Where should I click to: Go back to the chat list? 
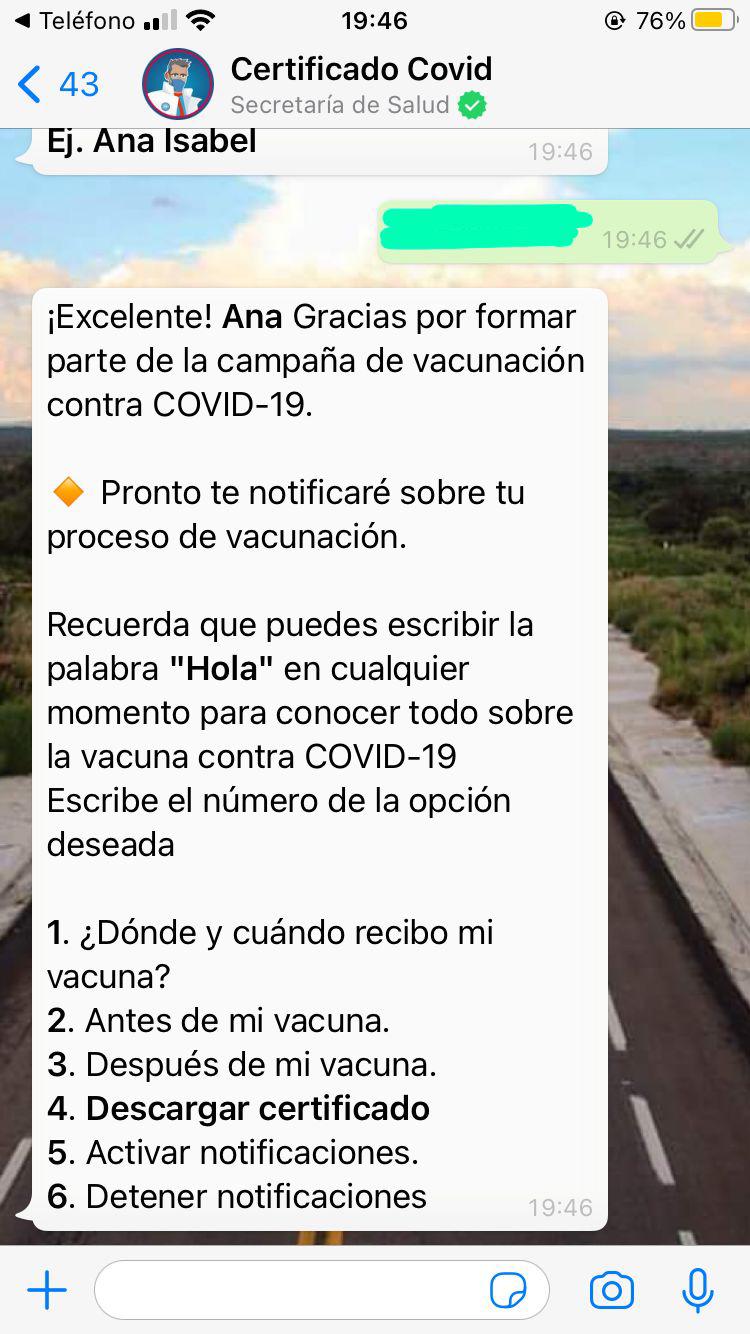point(57,85)
